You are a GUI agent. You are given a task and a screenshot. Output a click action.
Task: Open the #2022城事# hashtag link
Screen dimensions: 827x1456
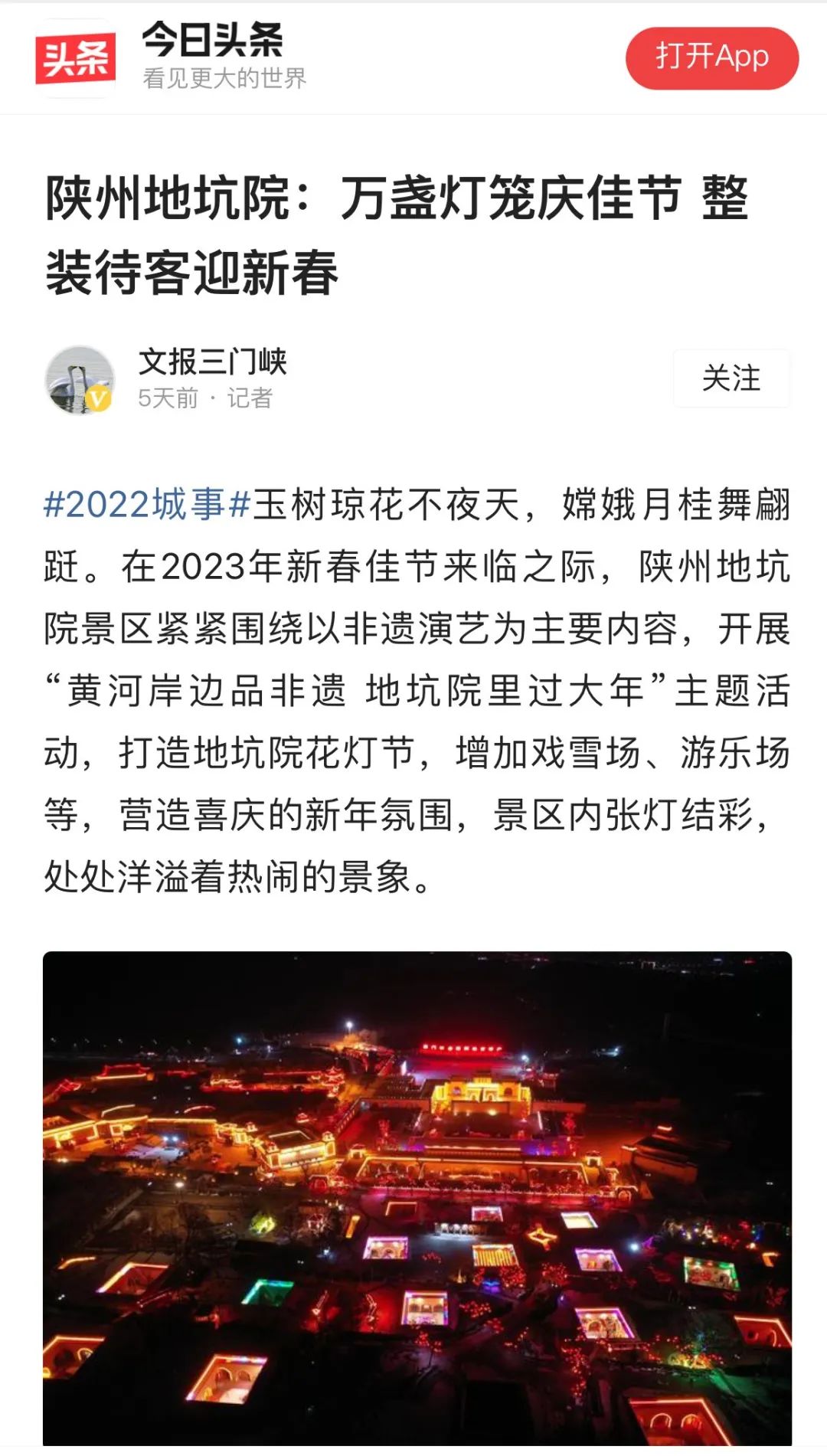(148, 505)
